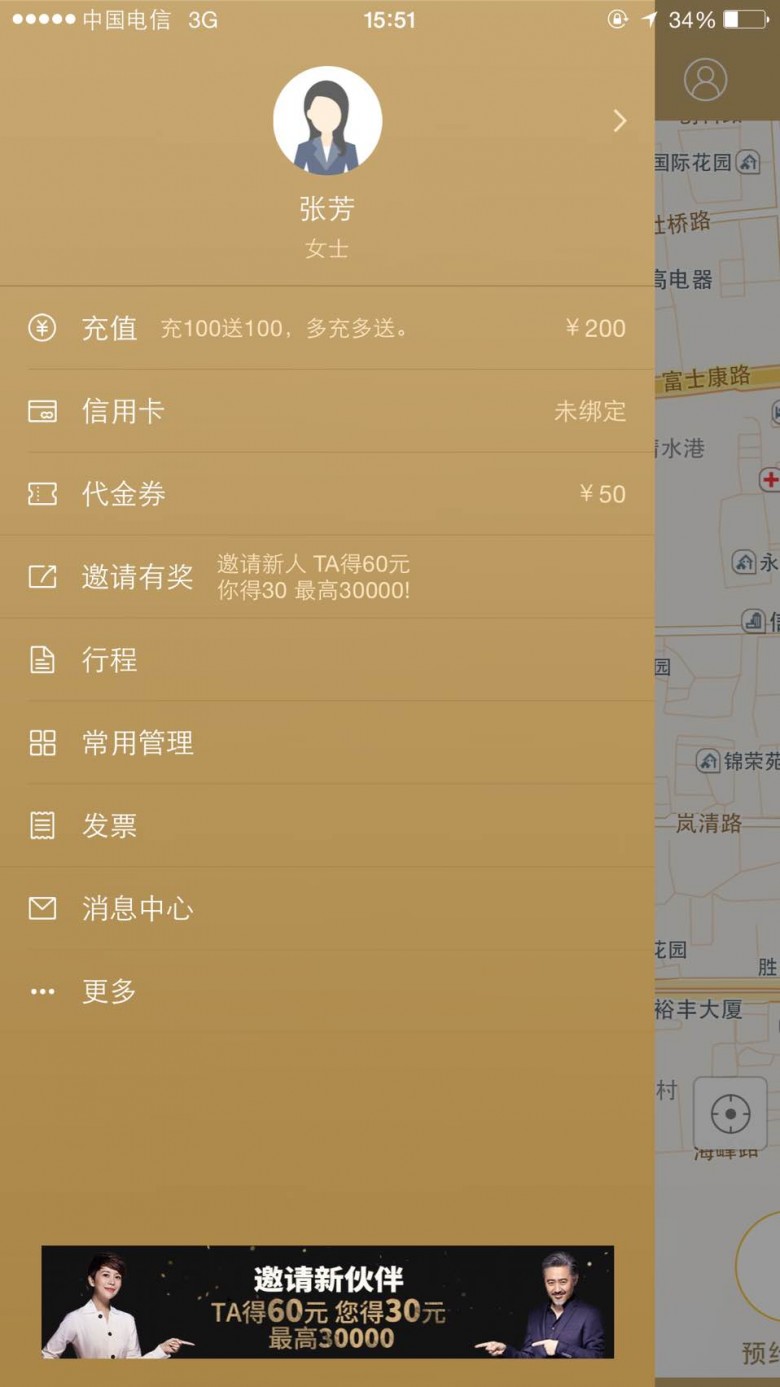The height and width of the screenshot is (1387, 780).
Task: Open the 充值 recharge row
Action: (x=327, y=328)
